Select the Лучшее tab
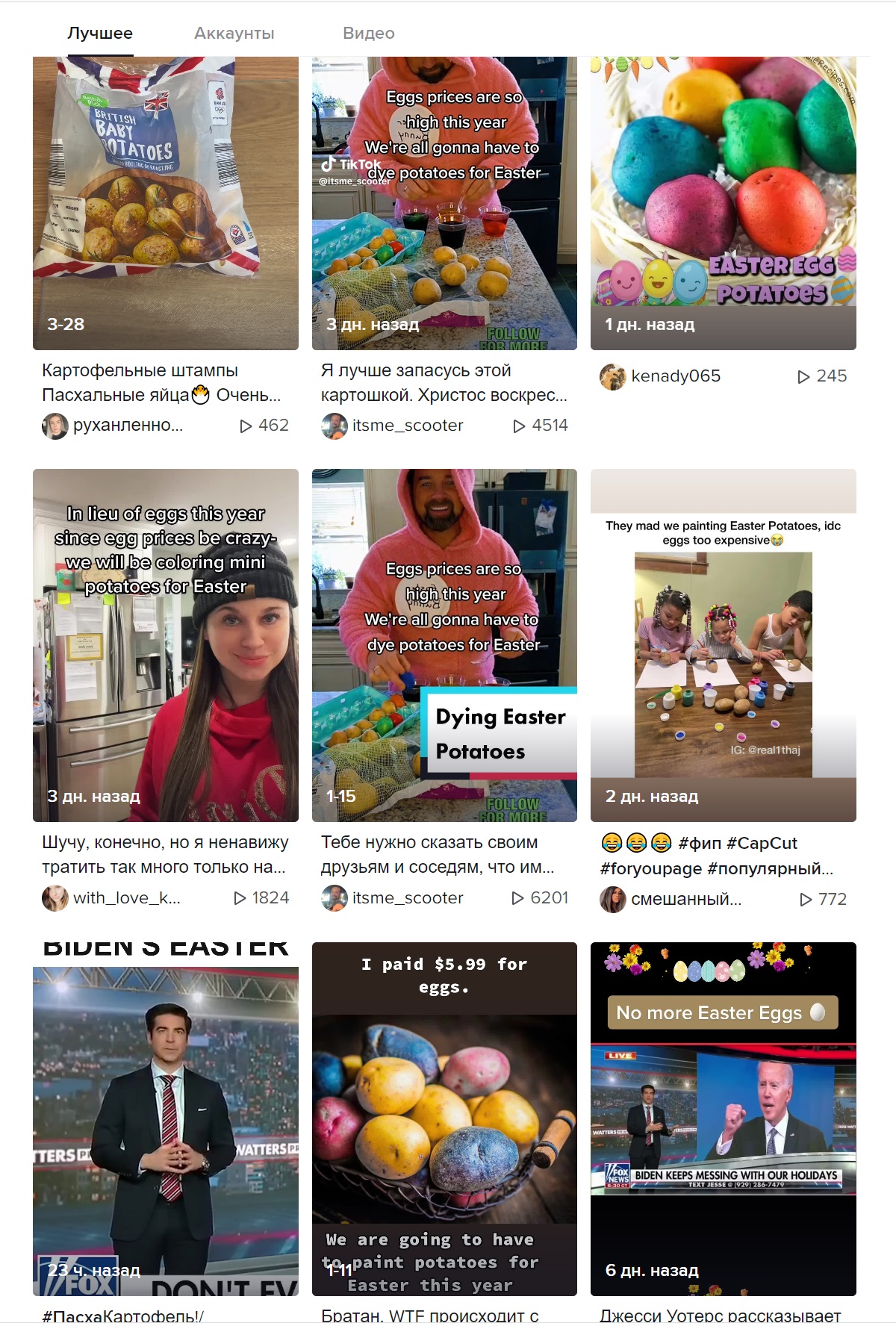 [x=100, y=33]
